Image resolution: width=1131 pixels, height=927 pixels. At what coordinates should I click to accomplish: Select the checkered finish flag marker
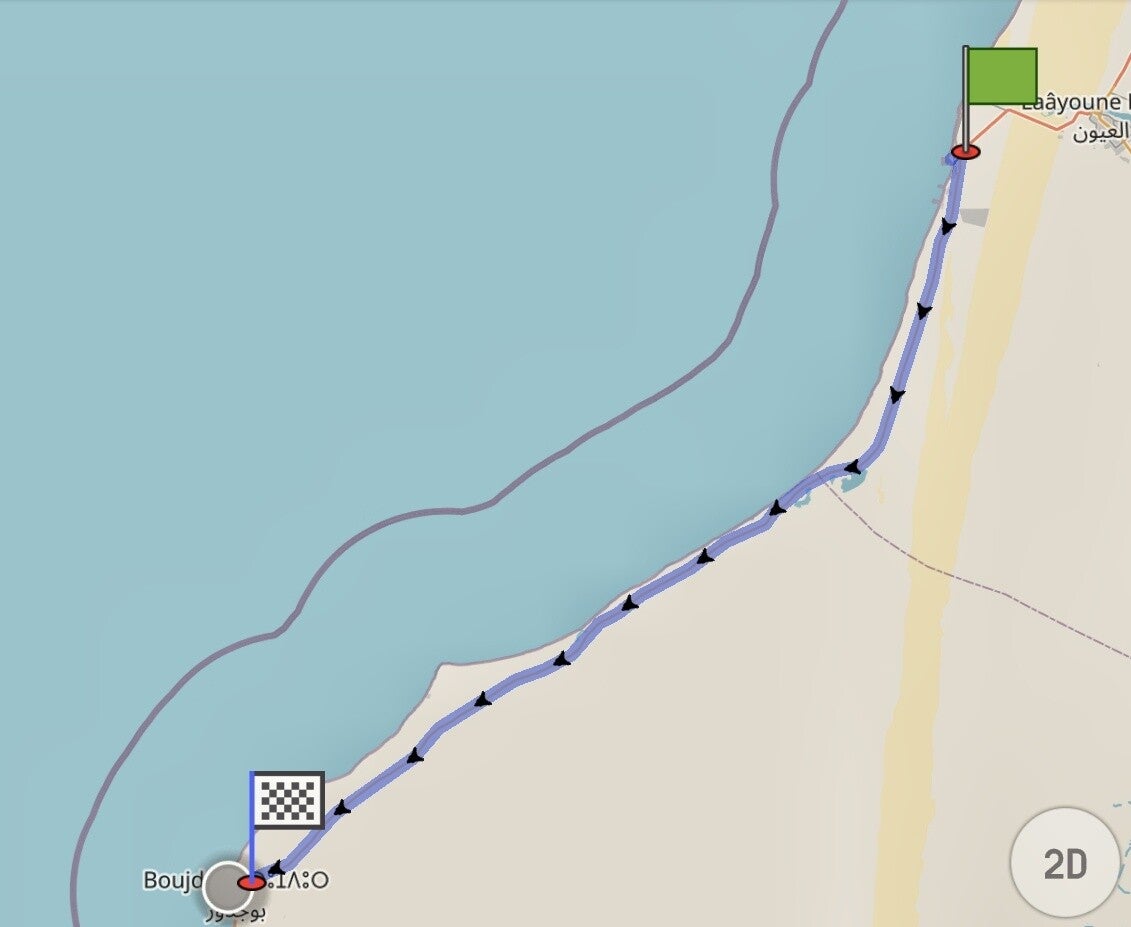tap(288, 799)
